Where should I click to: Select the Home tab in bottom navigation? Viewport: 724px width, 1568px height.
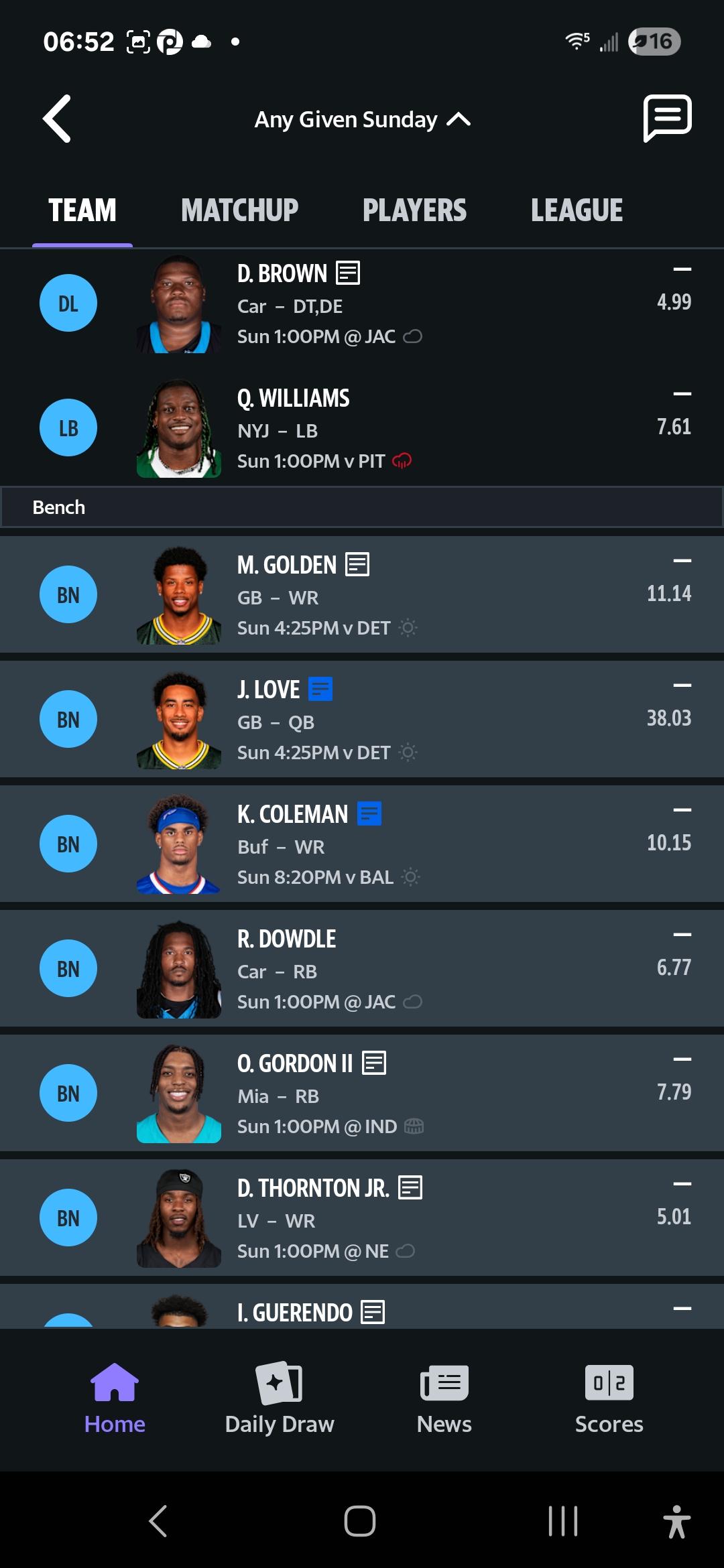(115, 1398)
